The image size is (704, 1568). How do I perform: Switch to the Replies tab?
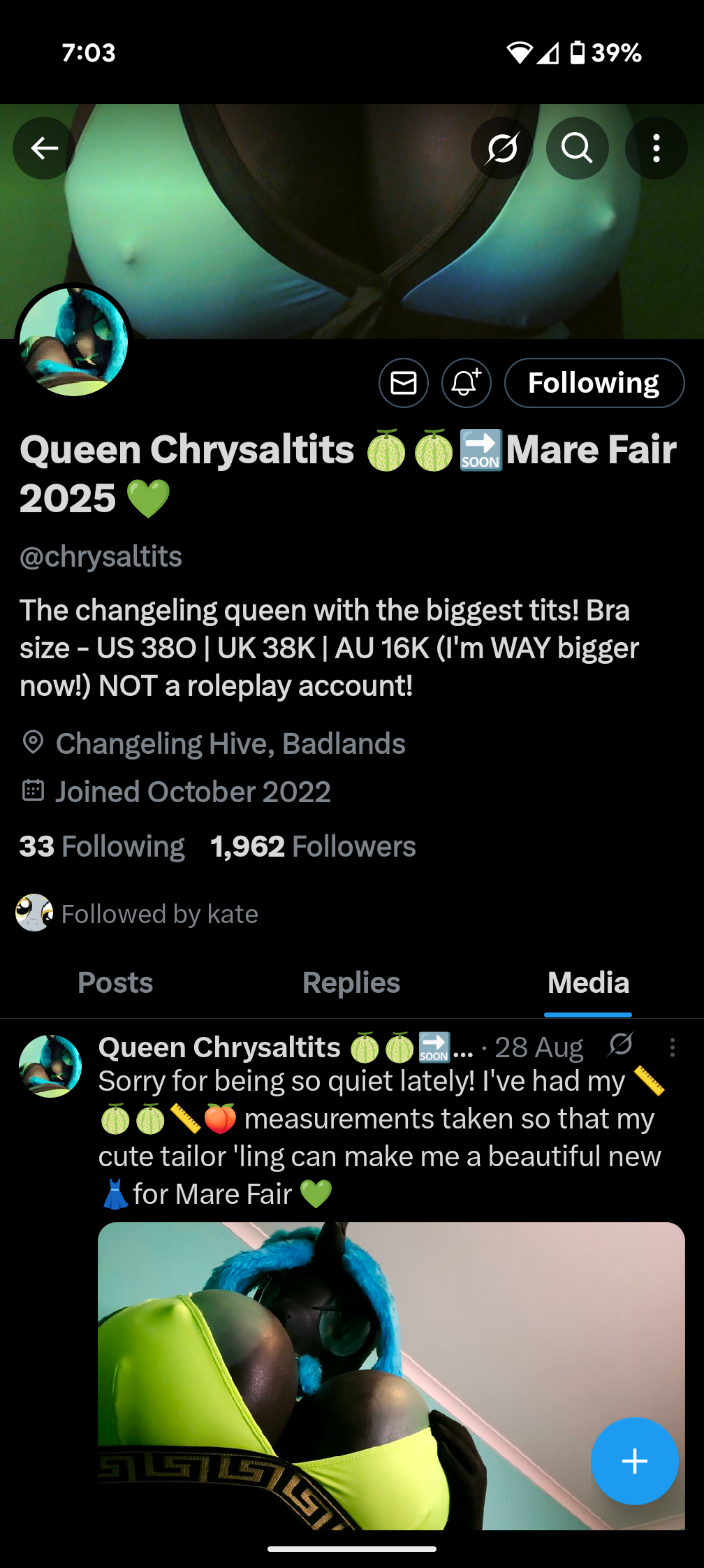[351, 983]
